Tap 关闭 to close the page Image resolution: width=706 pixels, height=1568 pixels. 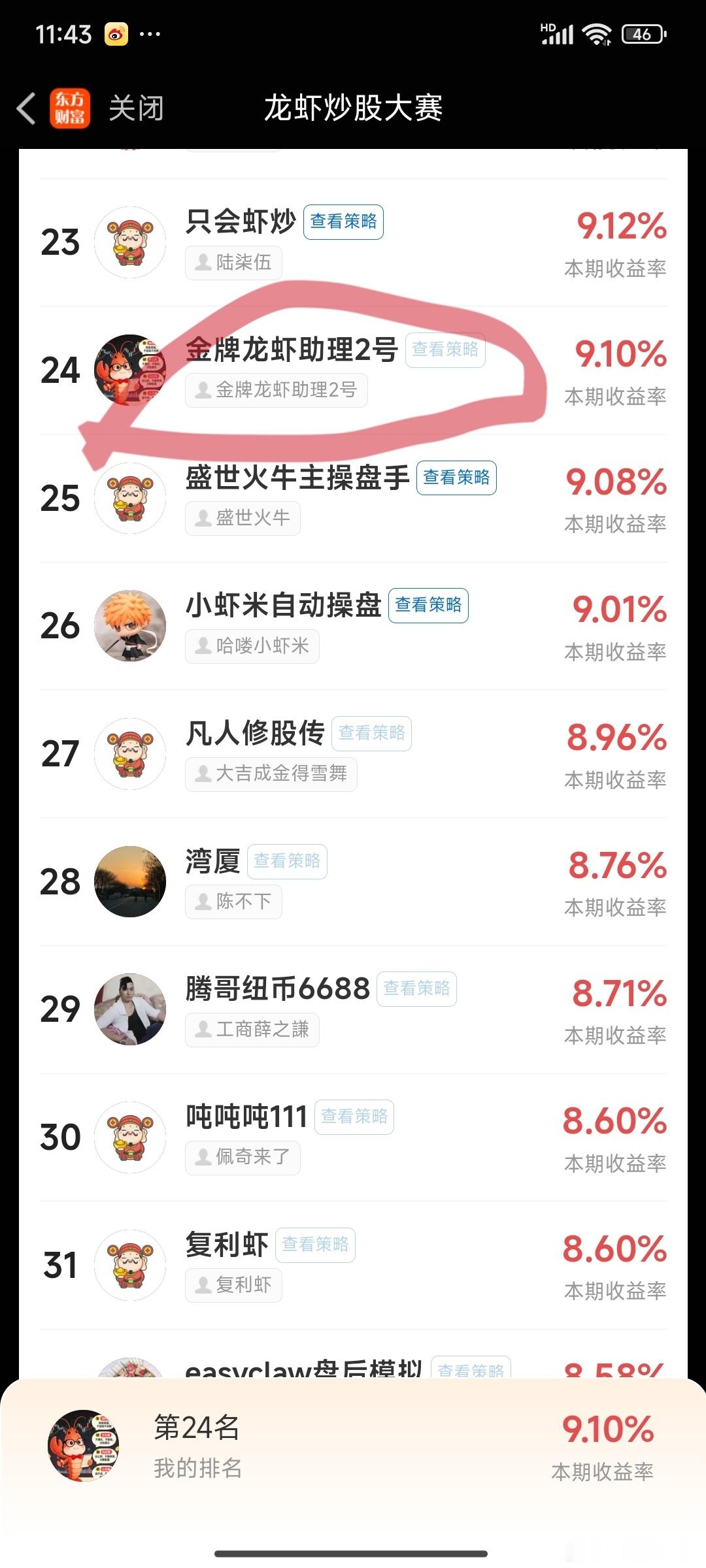pyautogui.click(x=137, y=108)
